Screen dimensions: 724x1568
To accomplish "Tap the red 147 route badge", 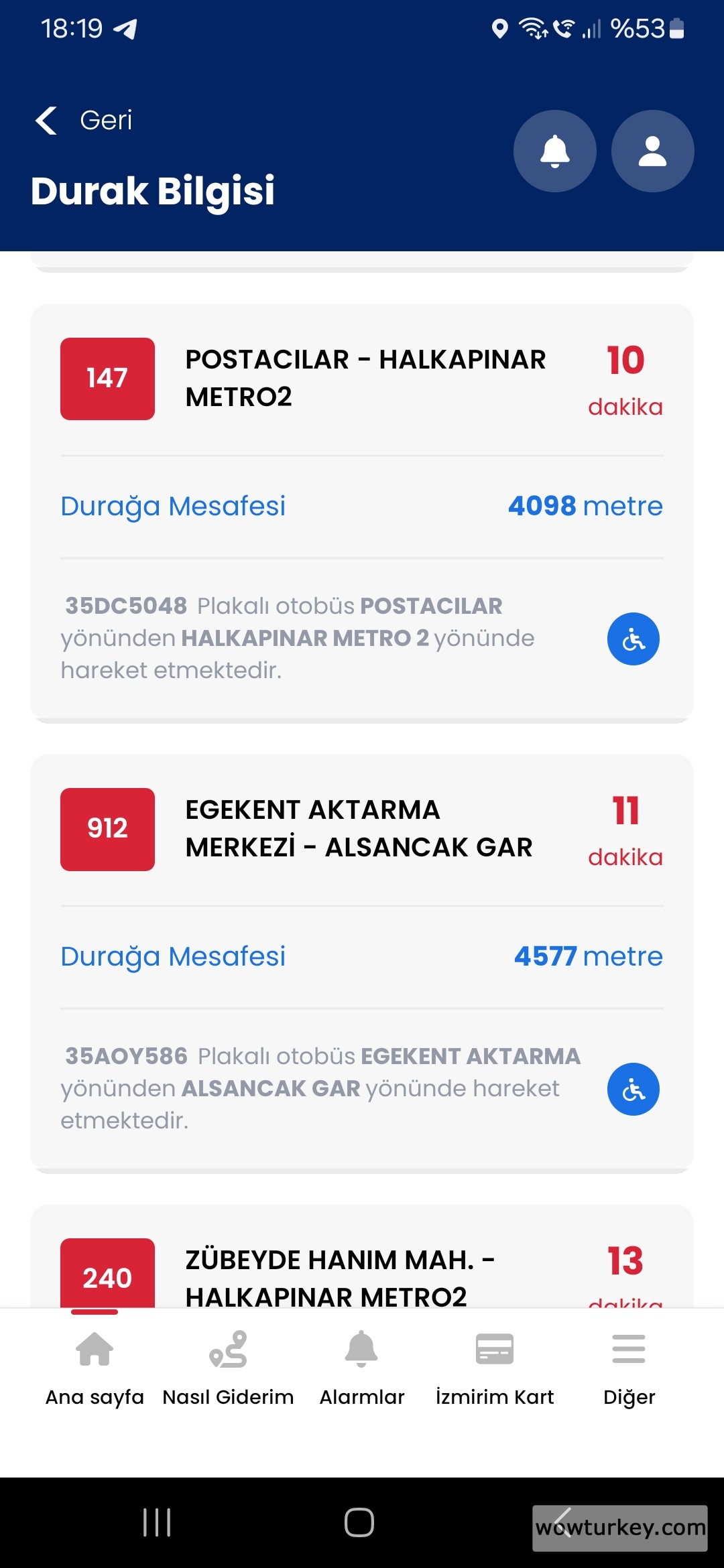I will pos(107,379).
